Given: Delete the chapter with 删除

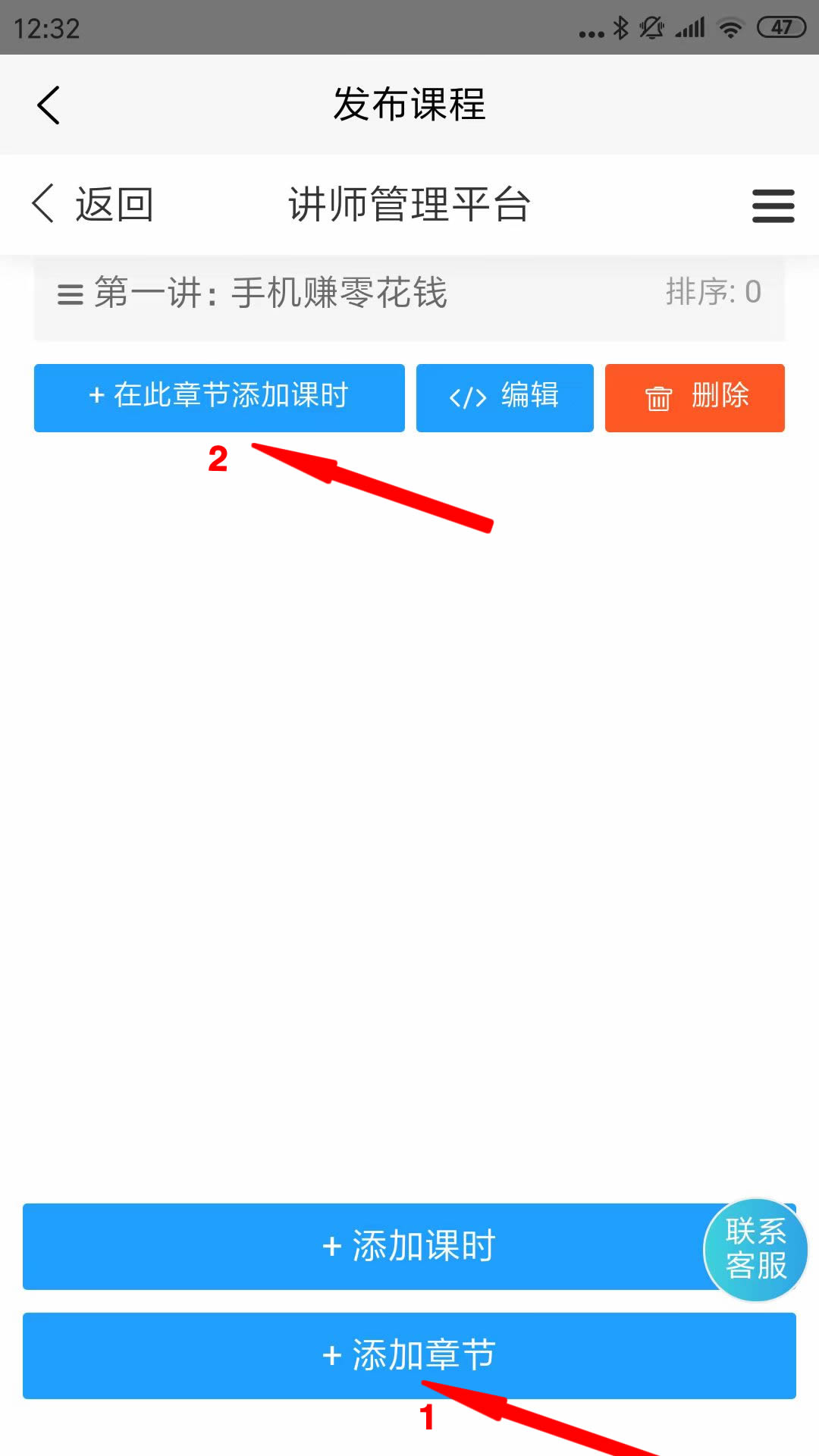Looking at the screenshot, I should click(x=695, y=397).
